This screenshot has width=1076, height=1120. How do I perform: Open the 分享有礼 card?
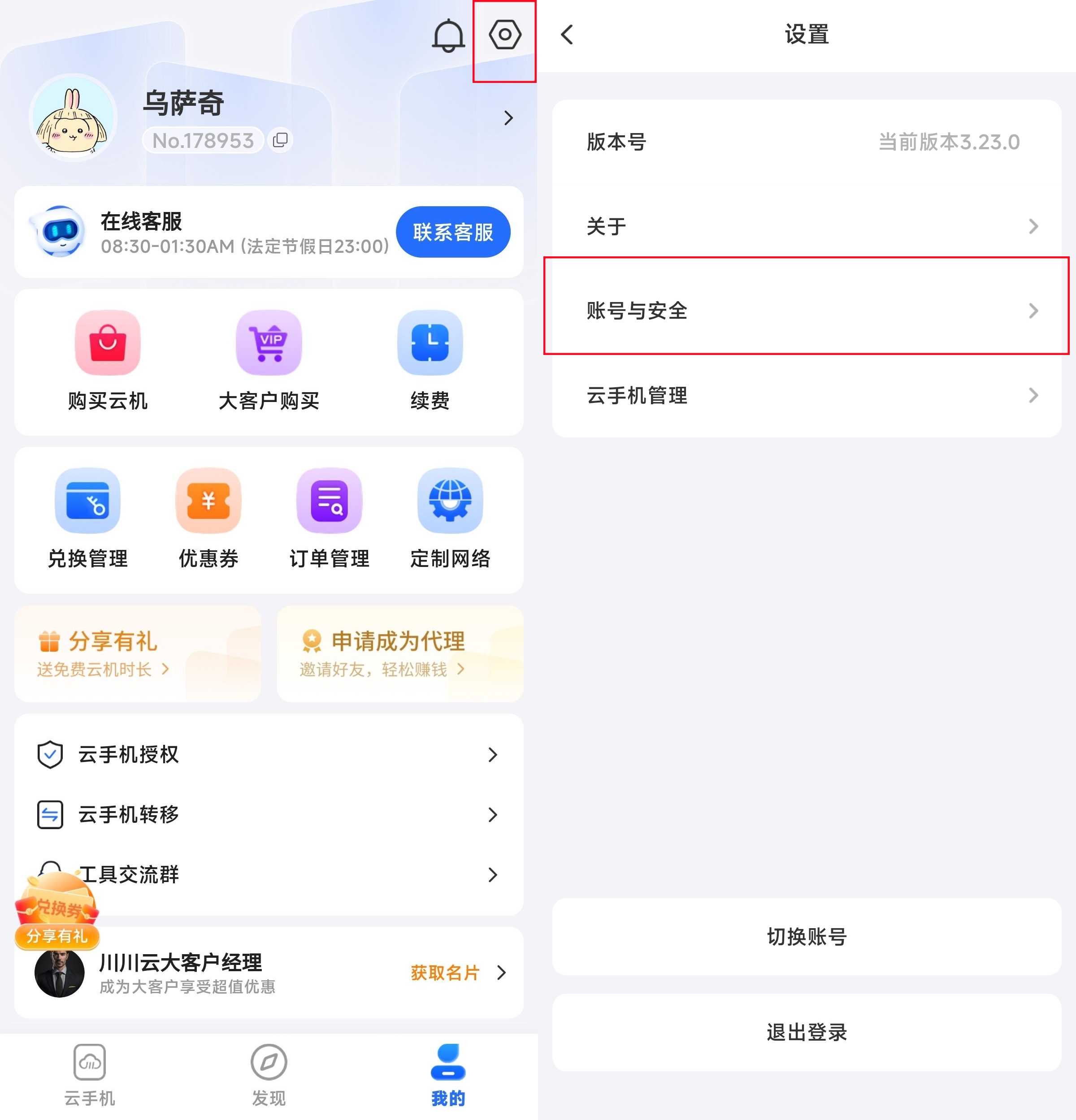coord(137,654)
